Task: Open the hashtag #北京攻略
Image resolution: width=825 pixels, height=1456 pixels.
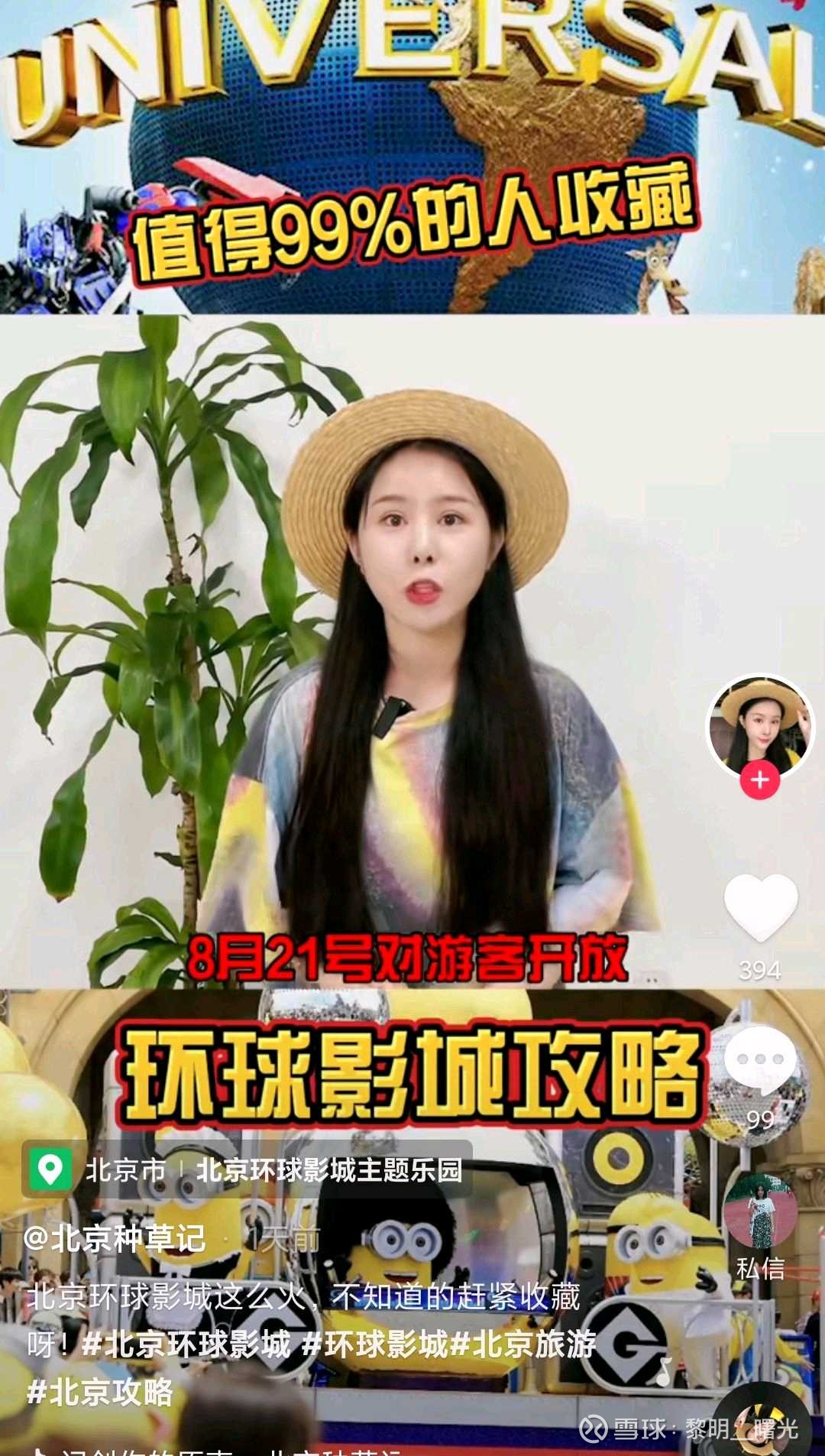Action: [x=100, y=1393]
